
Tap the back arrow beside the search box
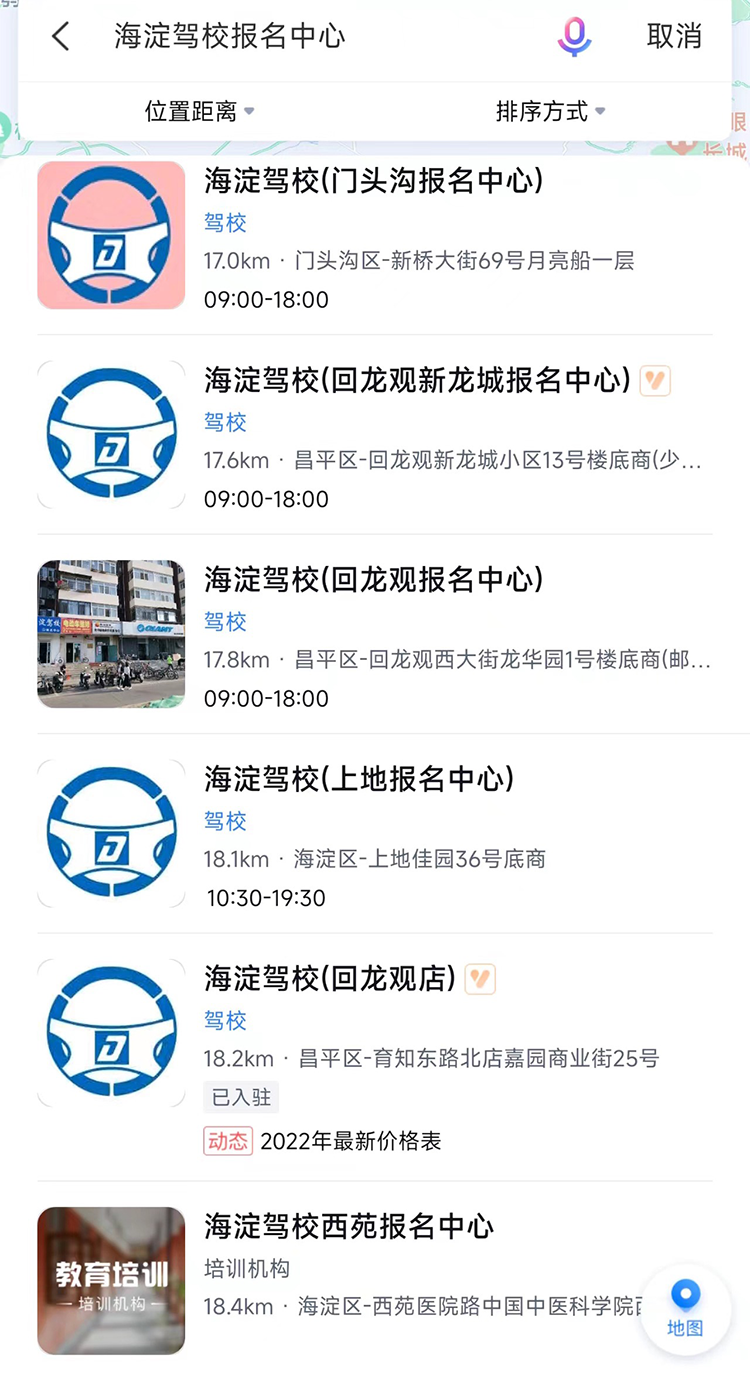click(x=61, y=37)
